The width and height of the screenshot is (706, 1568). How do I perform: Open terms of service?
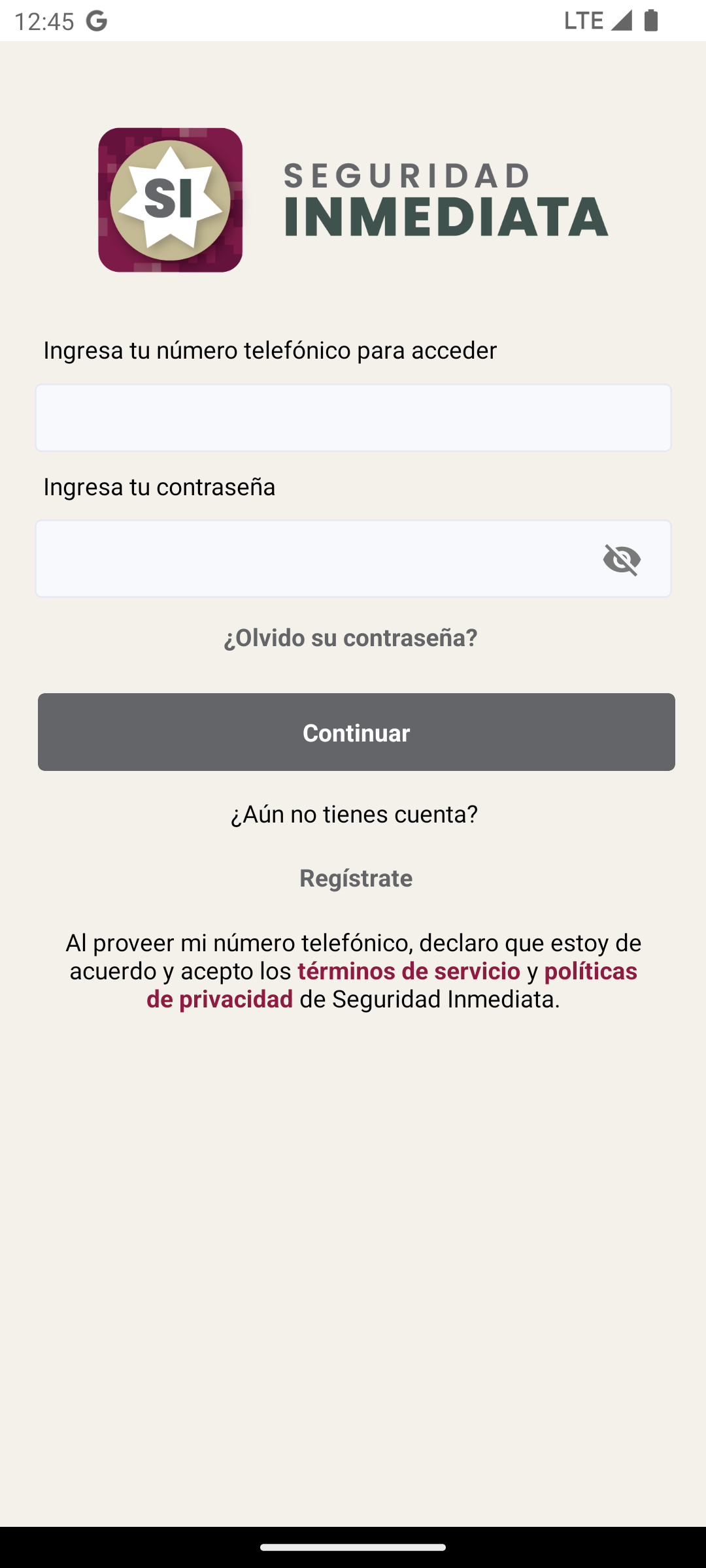pyautogui.click(x=407, y=972)
